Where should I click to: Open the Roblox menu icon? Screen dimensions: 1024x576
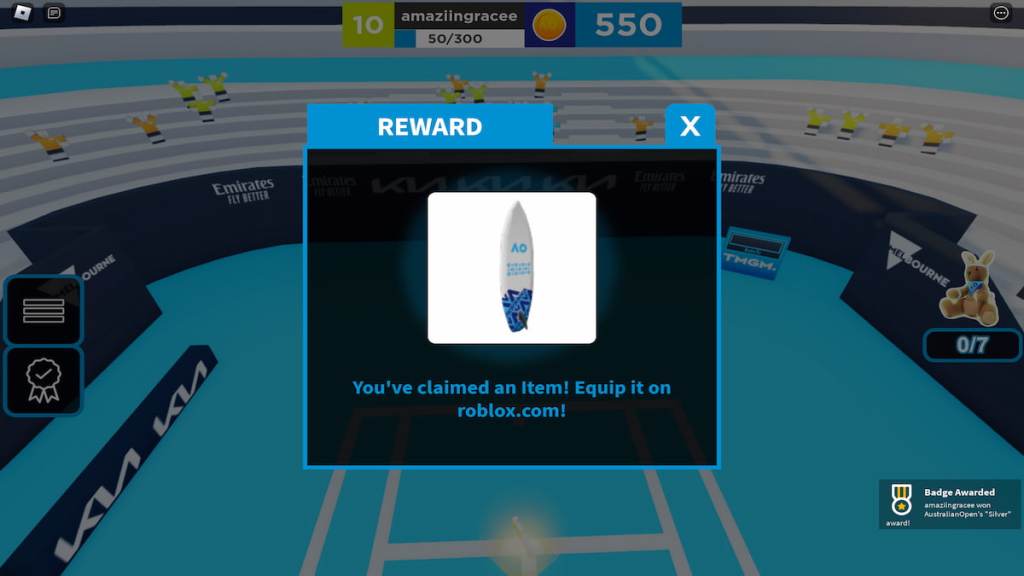pos(22,13)
